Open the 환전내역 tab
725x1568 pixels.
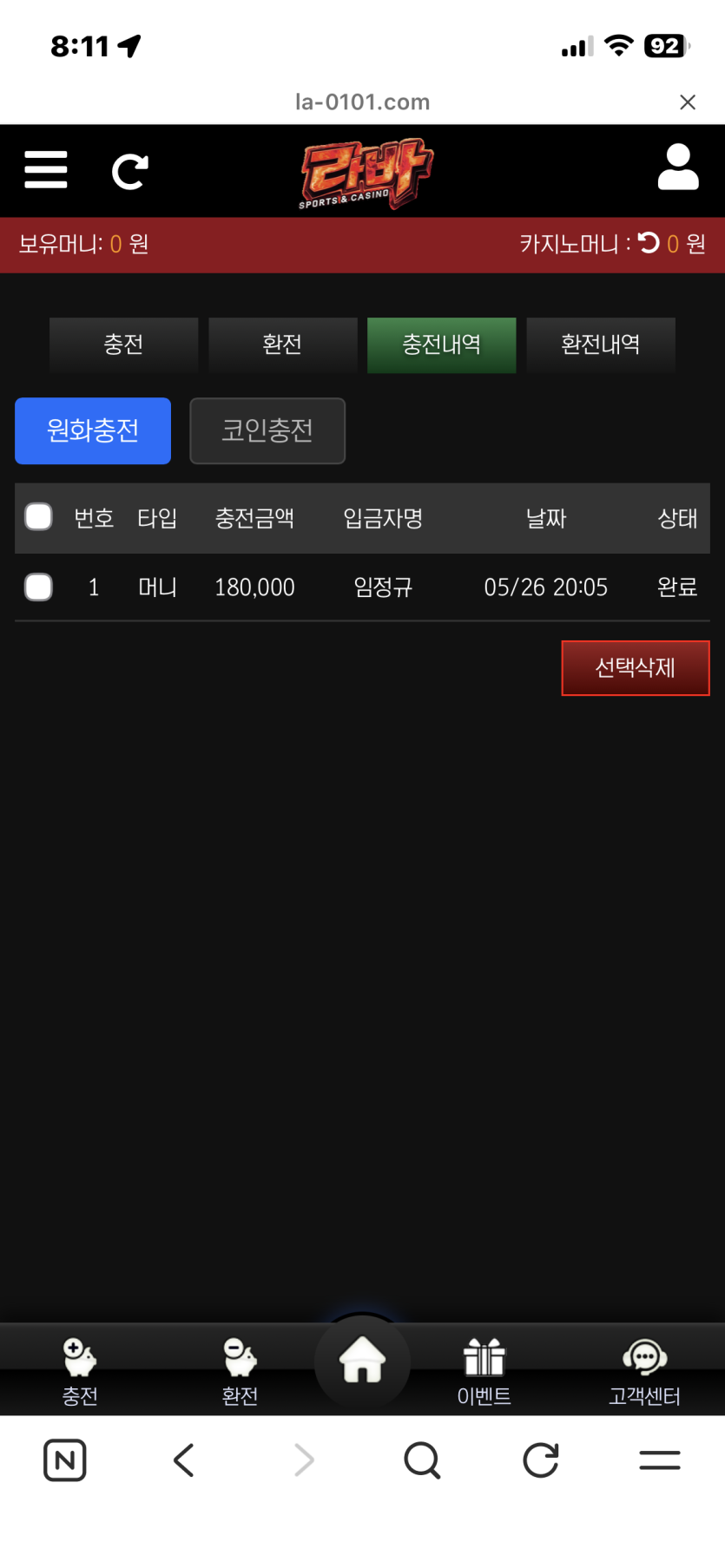point(600,344)
